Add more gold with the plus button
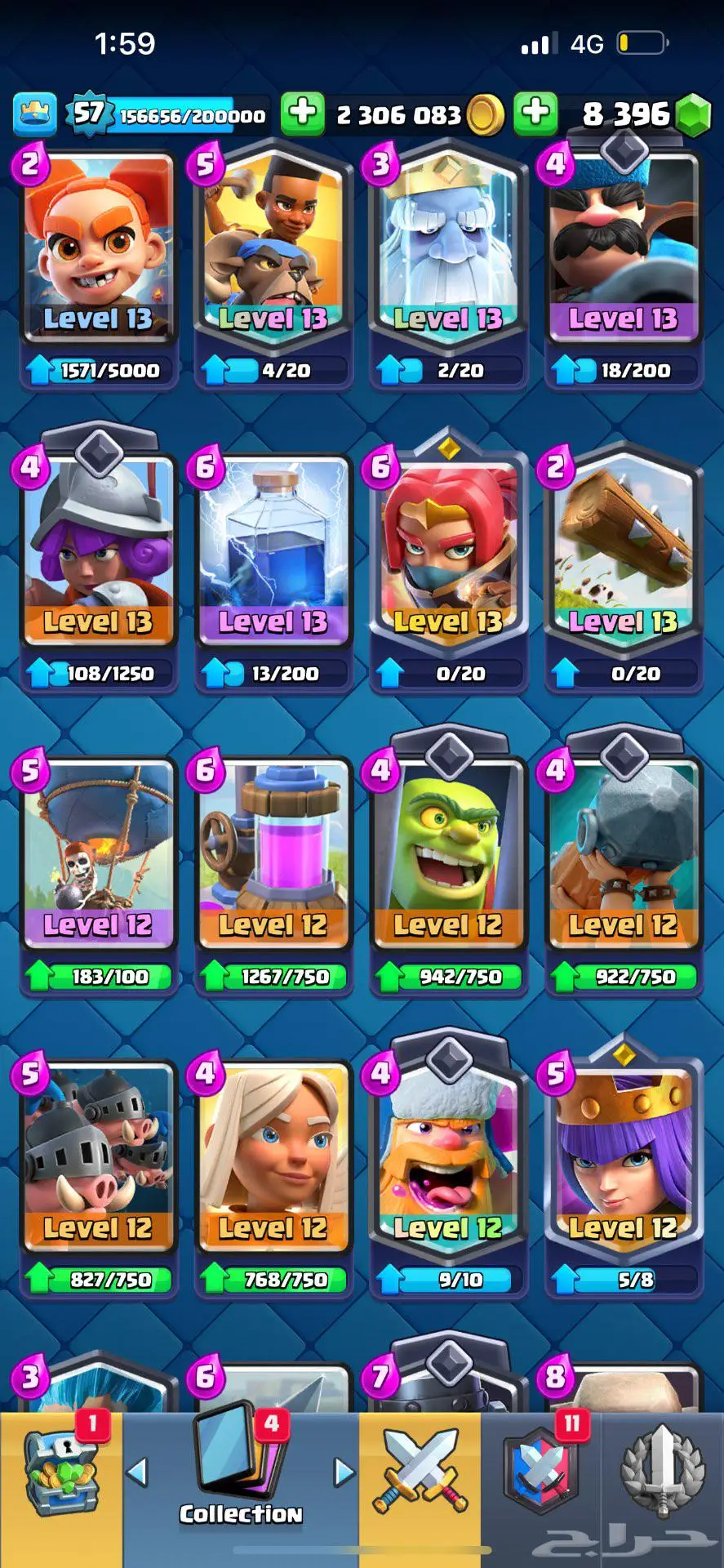The width and height of the screenshot is (724, 1568). (x=303, y=113)
